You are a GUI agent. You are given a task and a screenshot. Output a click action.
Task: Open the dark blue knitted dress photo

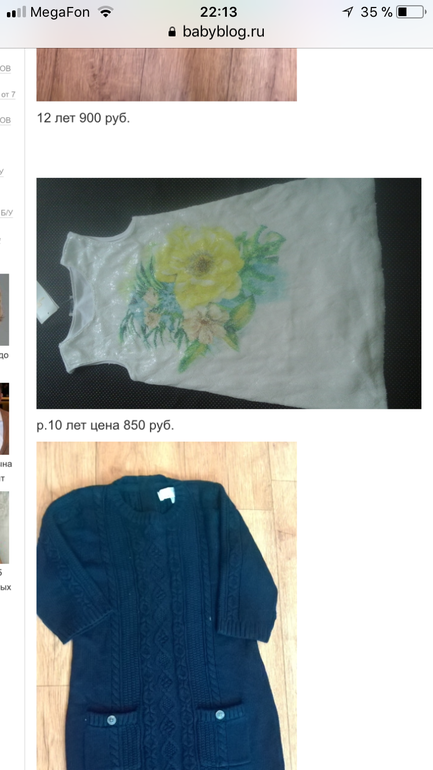(x=166, y=605)
